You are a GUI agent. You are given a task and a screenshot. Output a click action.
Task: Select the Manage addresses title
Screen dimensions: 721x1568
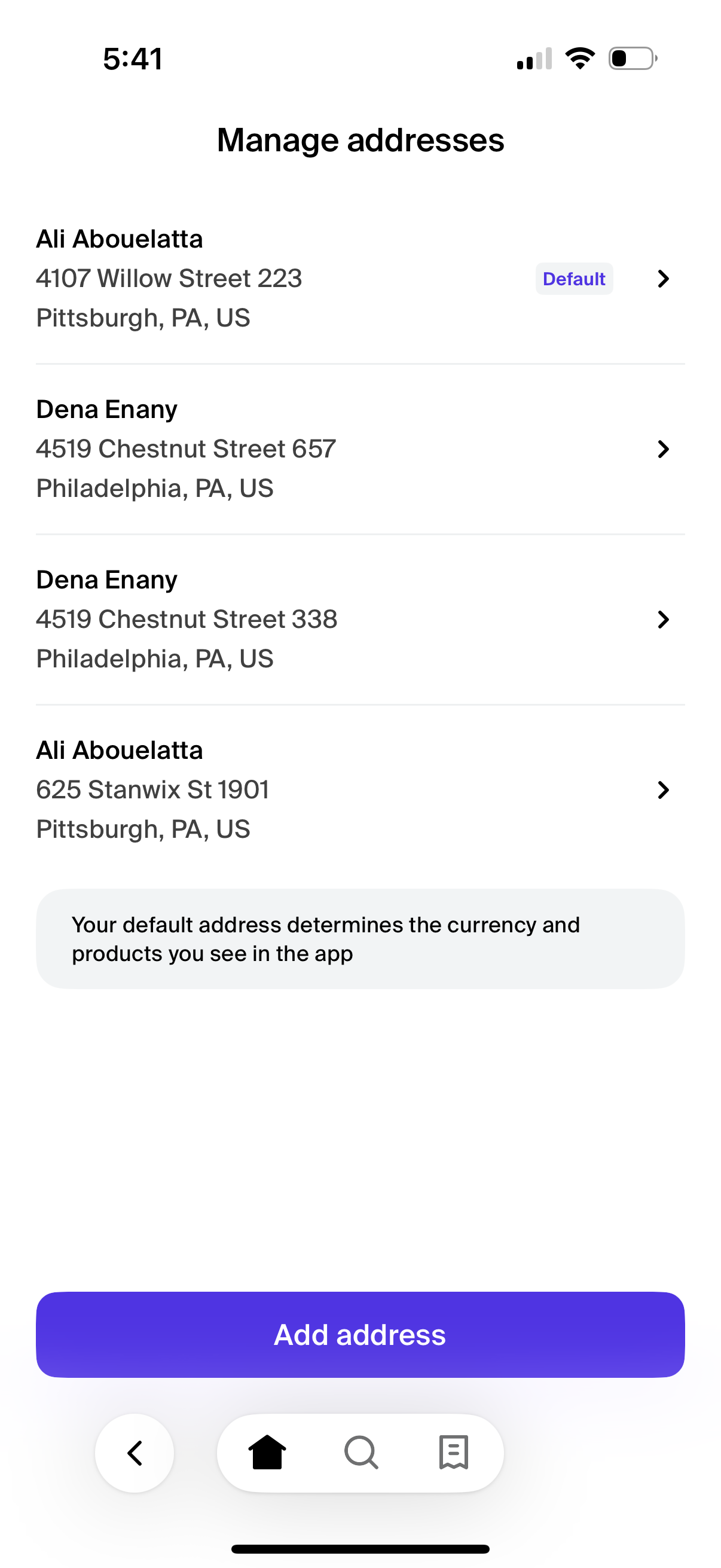(x=360, y=139)
